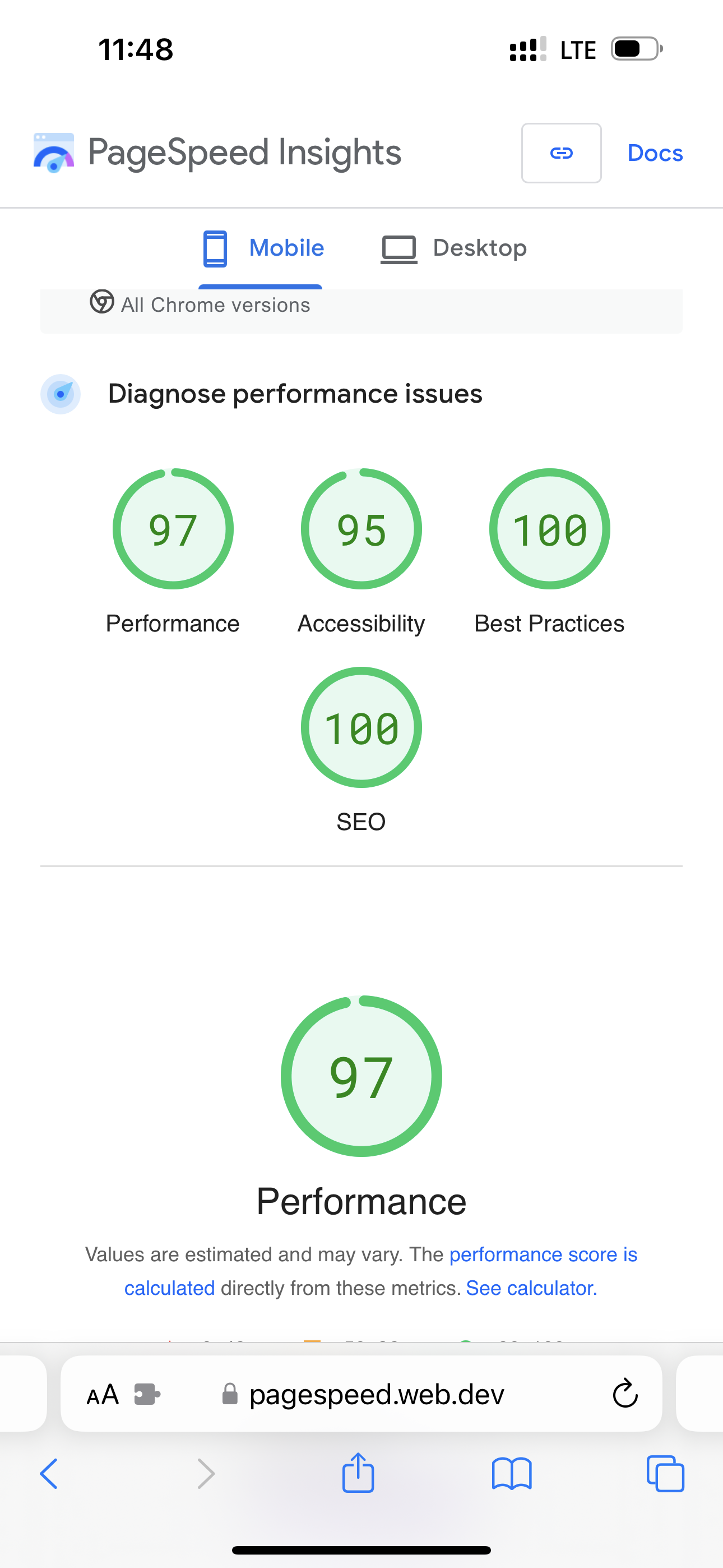Select the Mobile tab
This screenshot has width=723, height=1568.
(263, 248)
